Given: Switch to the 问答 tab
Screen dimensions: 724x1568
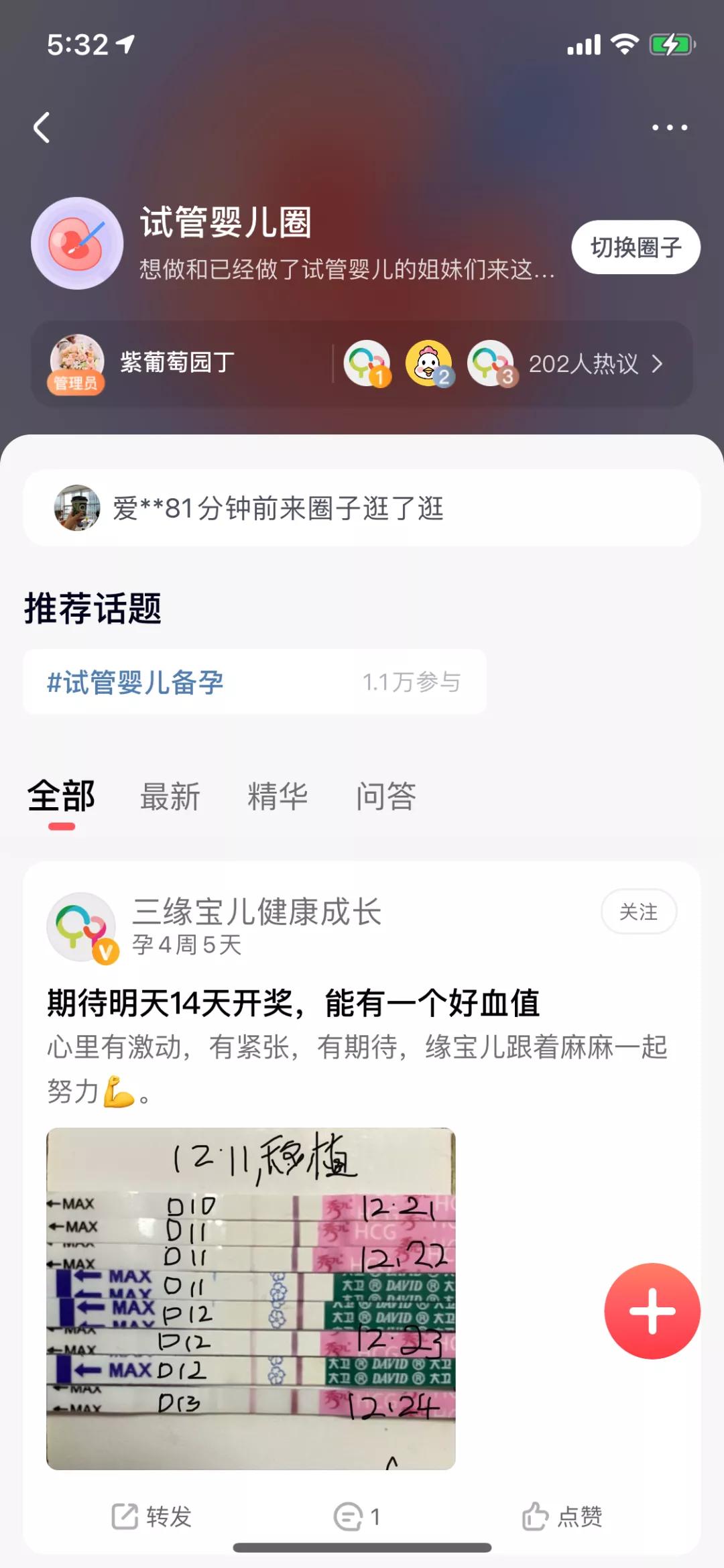Looking at the screenshot, I should [x=385, y=796].
